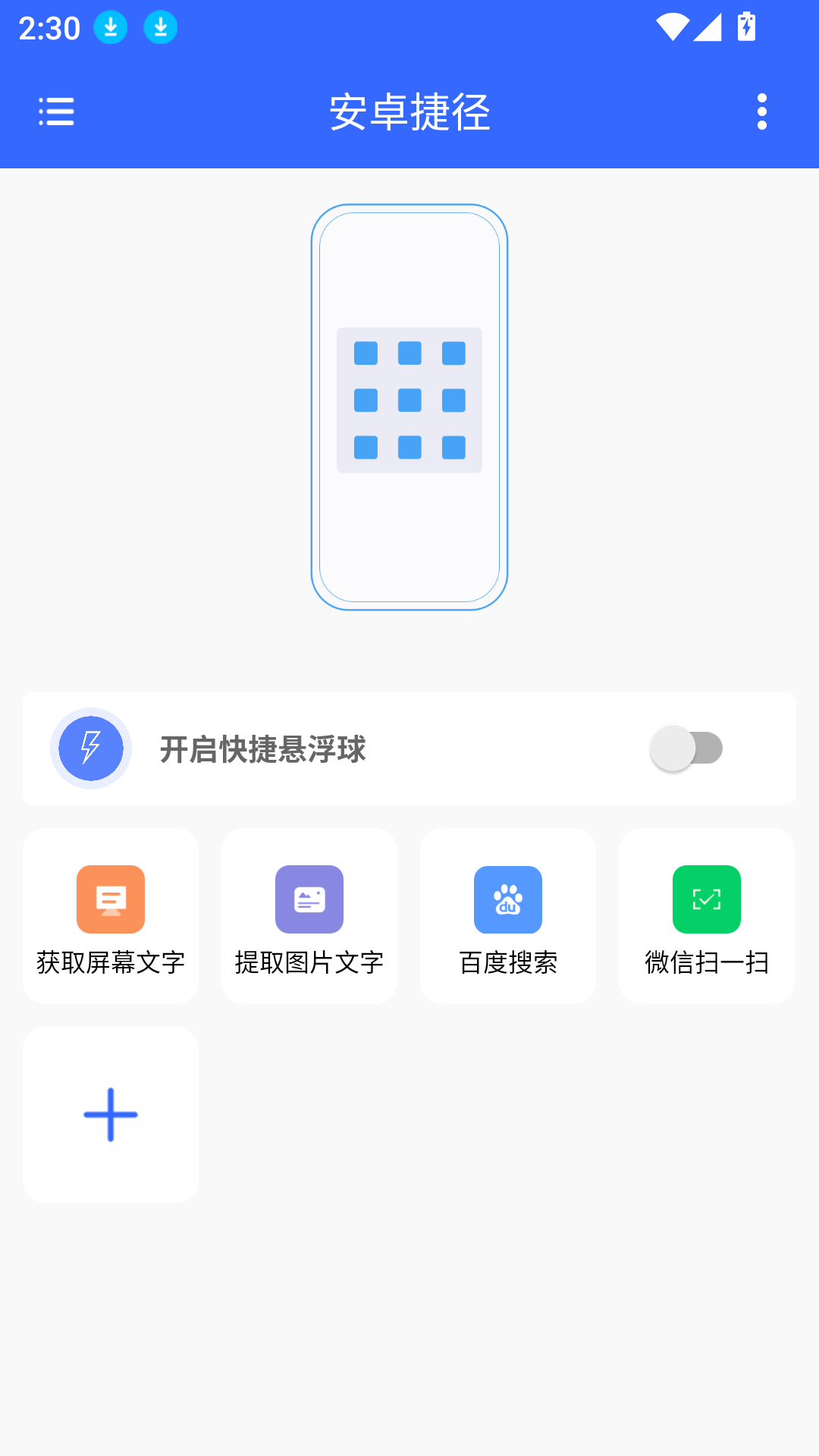Tap the first download icon in status bar
The width and height of the screenshot is (819, 1456).
pos(111,27)
